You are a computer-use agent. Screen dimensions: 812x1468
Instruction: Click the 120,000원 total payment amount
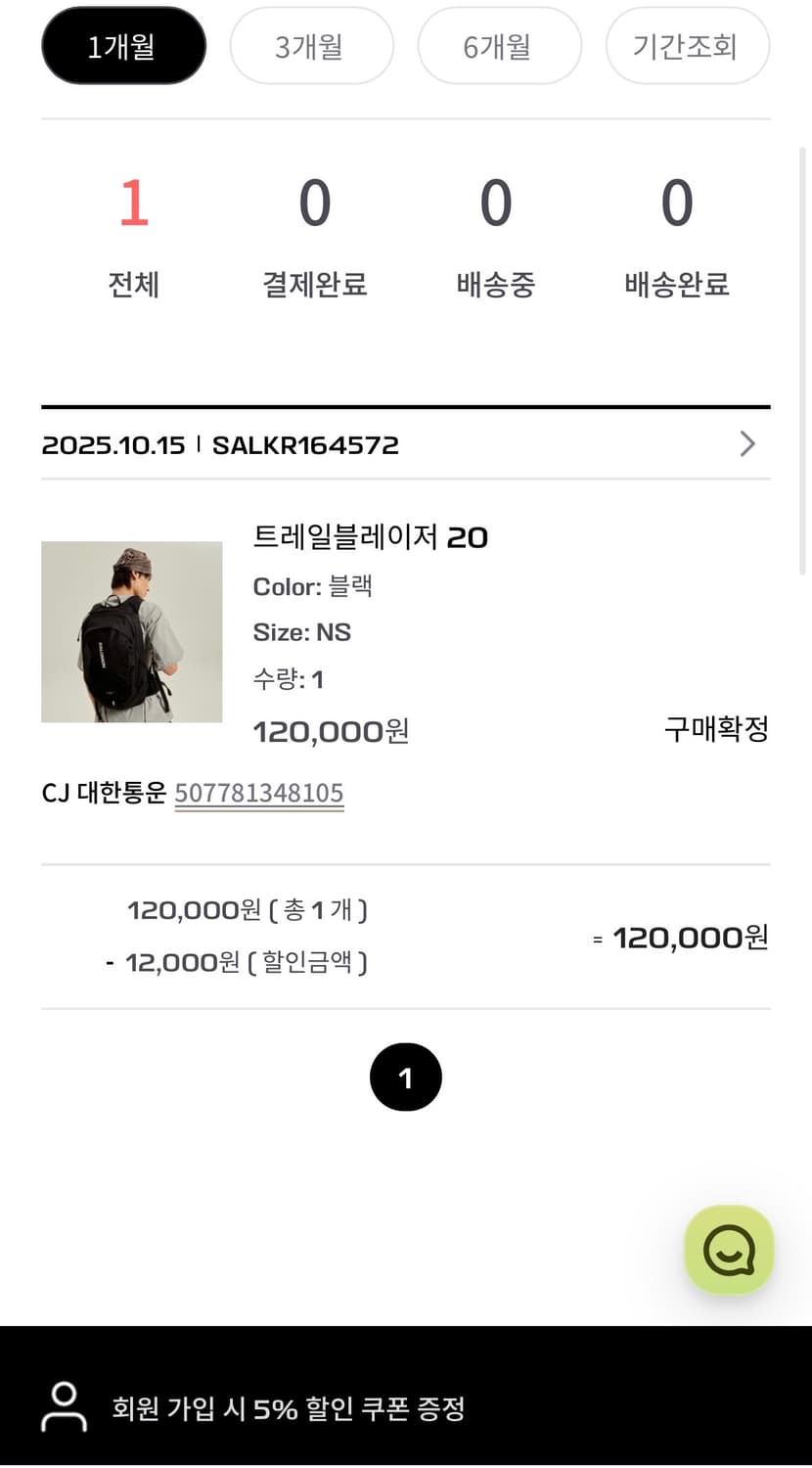click(x=691, y=937)
